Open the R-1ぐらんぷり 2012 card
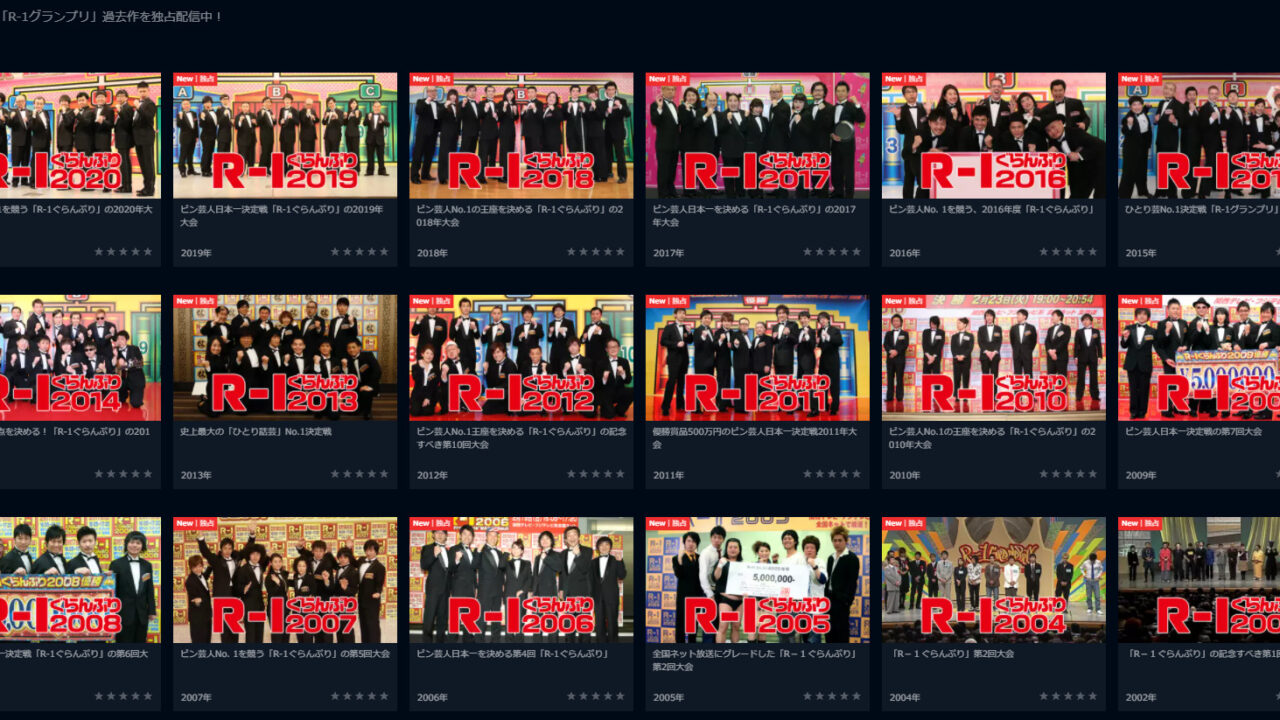1280x720 pixels. [x=521, y=357]
